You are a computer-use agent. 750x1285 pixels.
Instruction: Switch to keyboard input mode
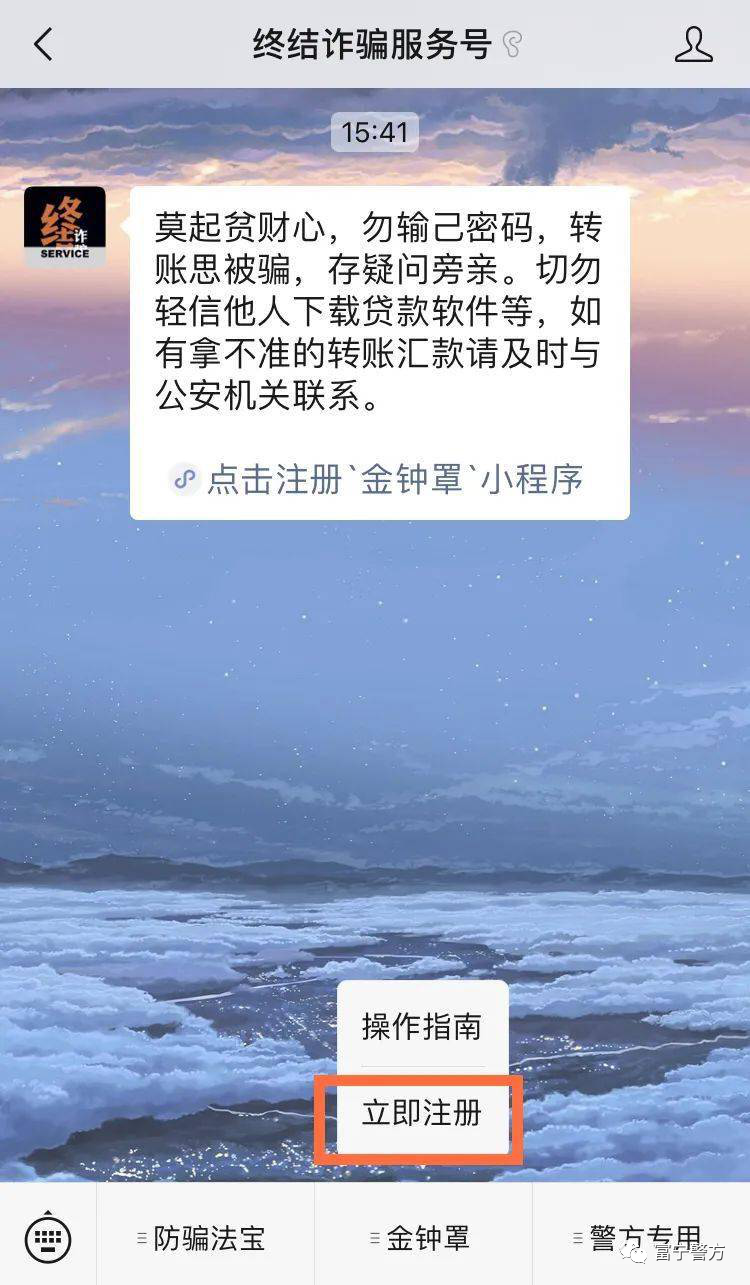[47, 1238]
